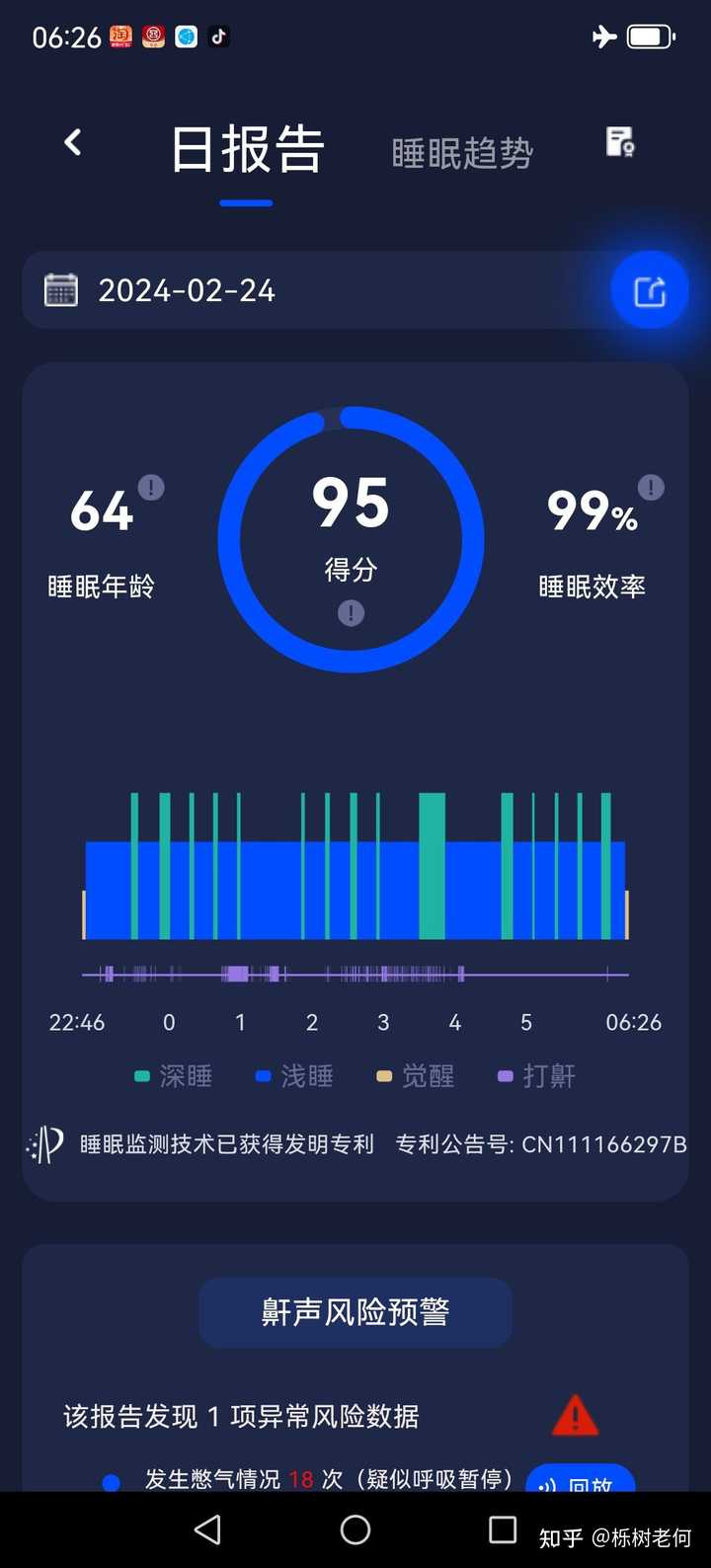Show info about 睡眠效率
Image resolution: width=711 pixels, height=1568 pixels.
651,487
